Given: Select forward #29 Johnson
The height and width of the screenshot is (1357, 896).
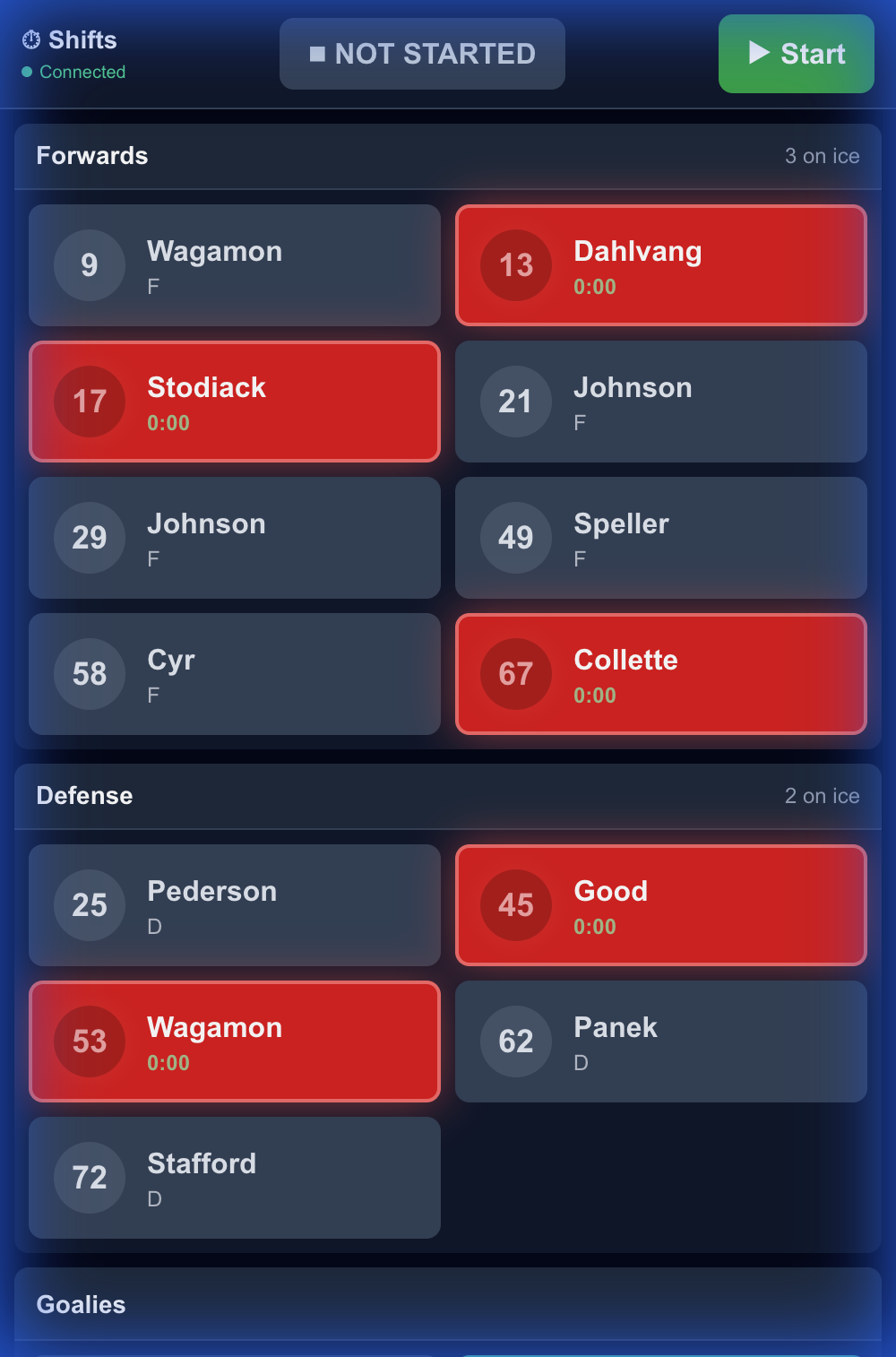Looking at the screenshot, I should click(x=235, y=538).
